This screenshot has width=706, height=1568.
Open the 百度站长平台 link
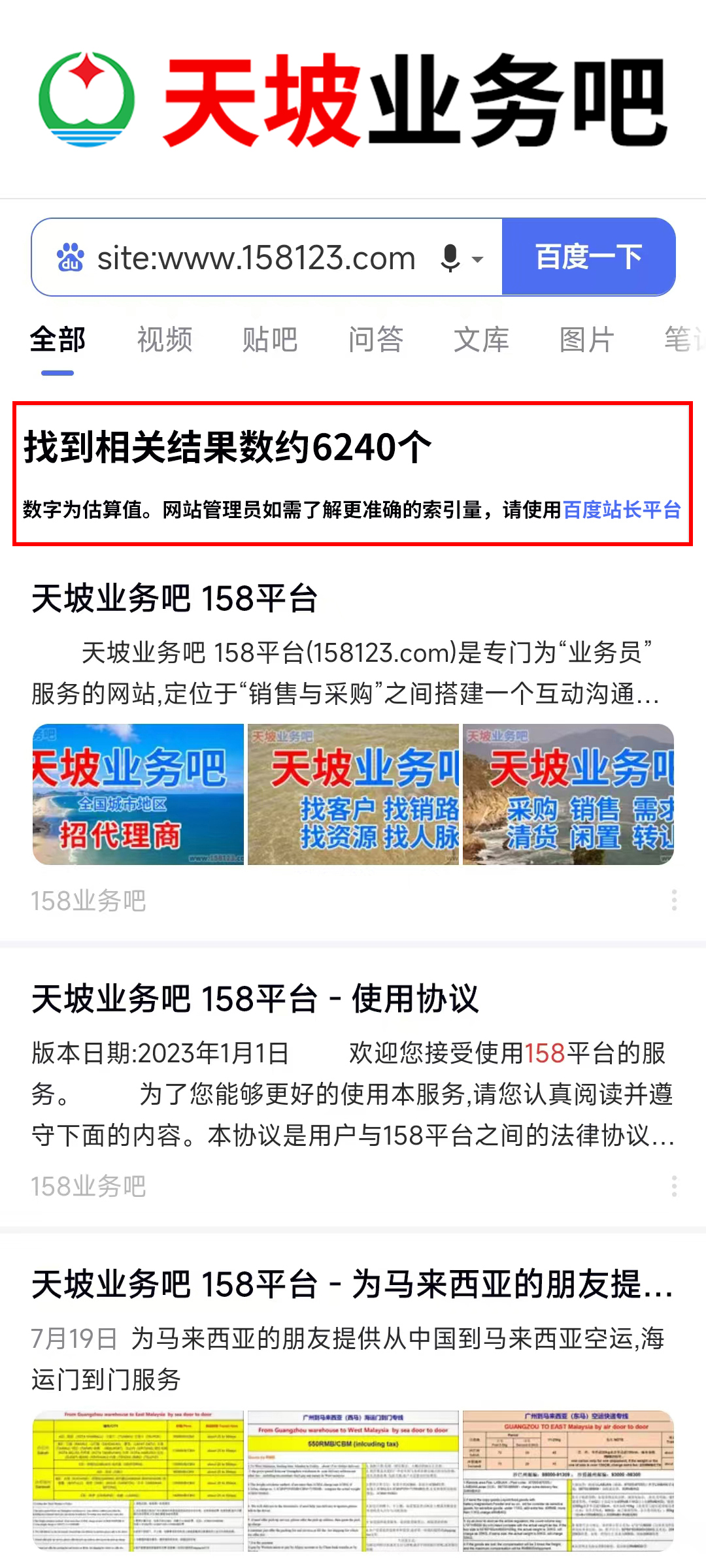pos(622,510)
